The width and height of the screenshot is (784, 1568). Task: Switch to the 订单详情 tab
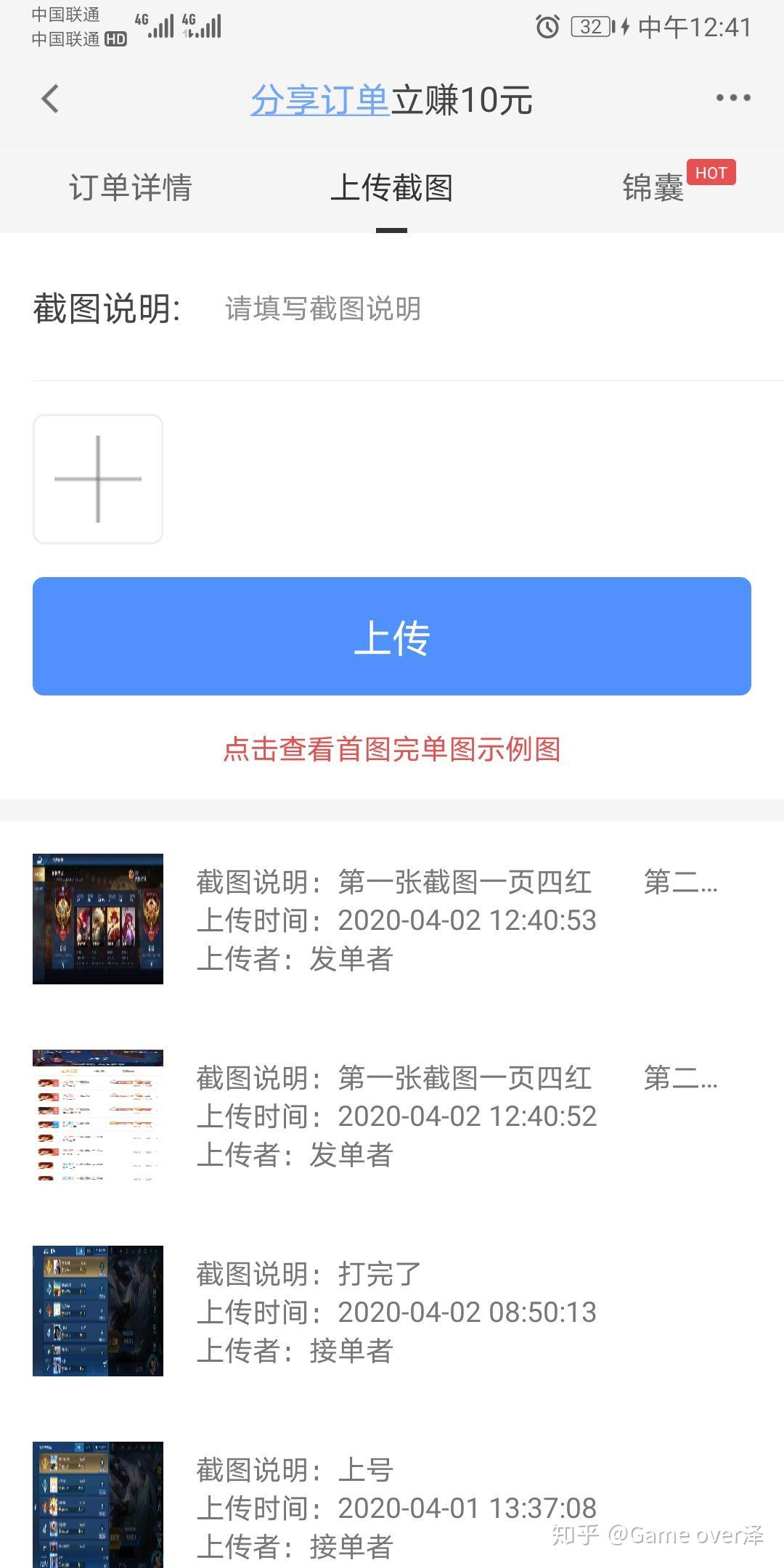click(131, 188)
